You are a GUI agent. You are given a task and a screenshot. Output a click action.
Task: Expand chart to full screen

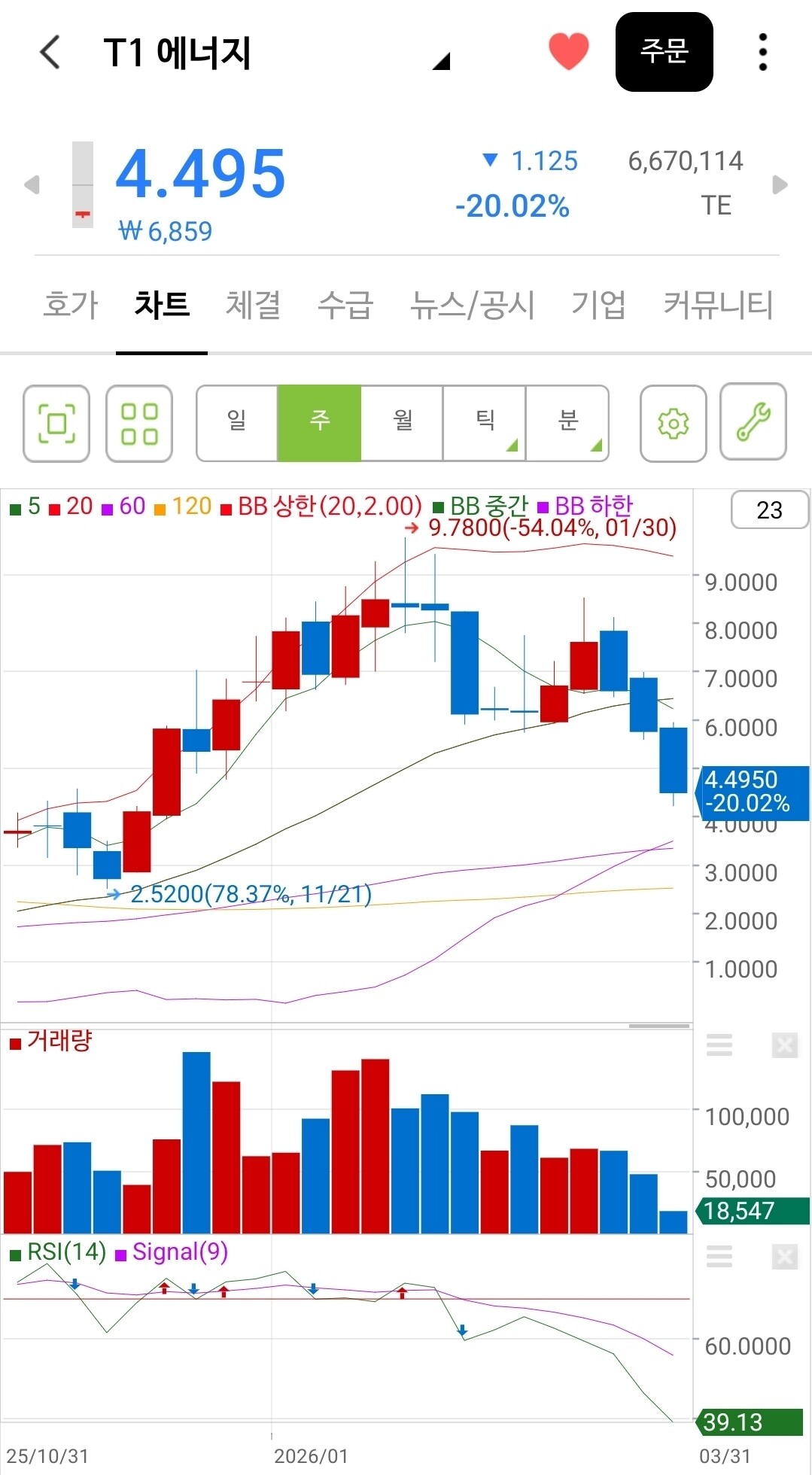56,423
